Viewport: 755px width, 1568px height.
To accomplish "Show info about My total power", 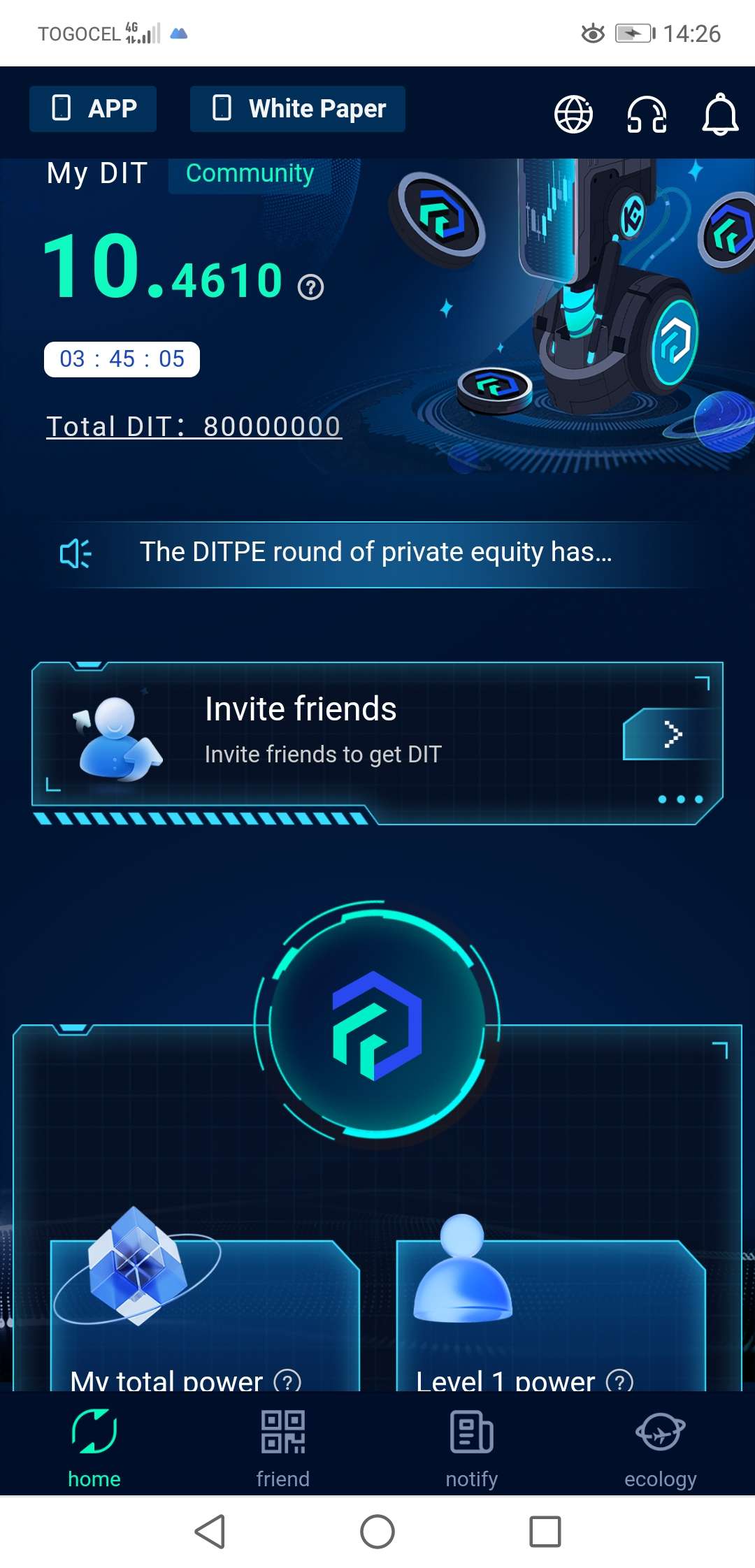I will pyautogui.click(x=287, y=1381).
